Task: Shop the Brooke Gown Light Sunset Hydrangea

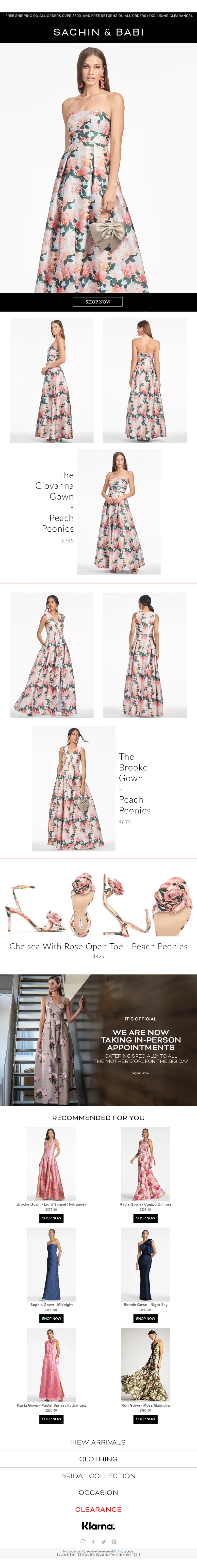Action: click(51, 1218)
